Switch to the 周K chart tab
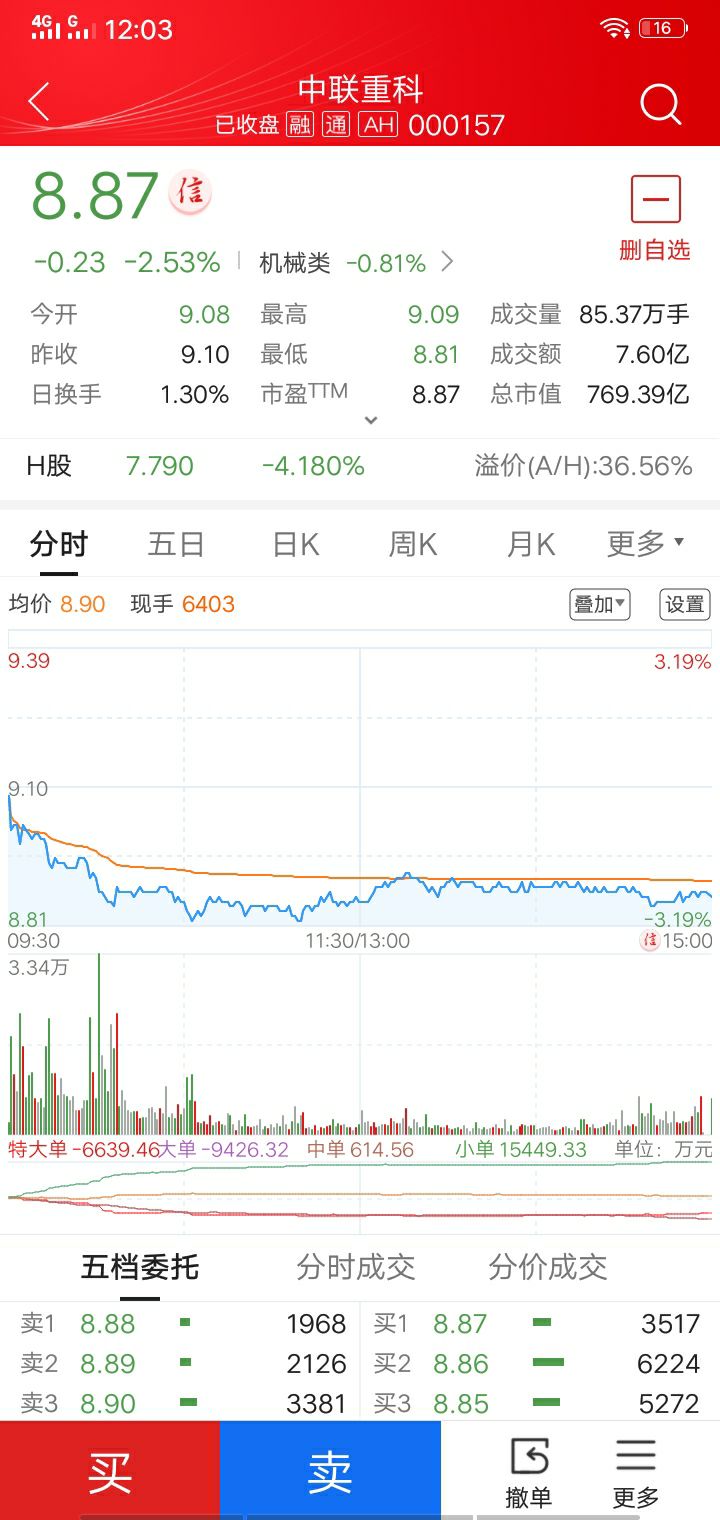 tap(413, 545)
